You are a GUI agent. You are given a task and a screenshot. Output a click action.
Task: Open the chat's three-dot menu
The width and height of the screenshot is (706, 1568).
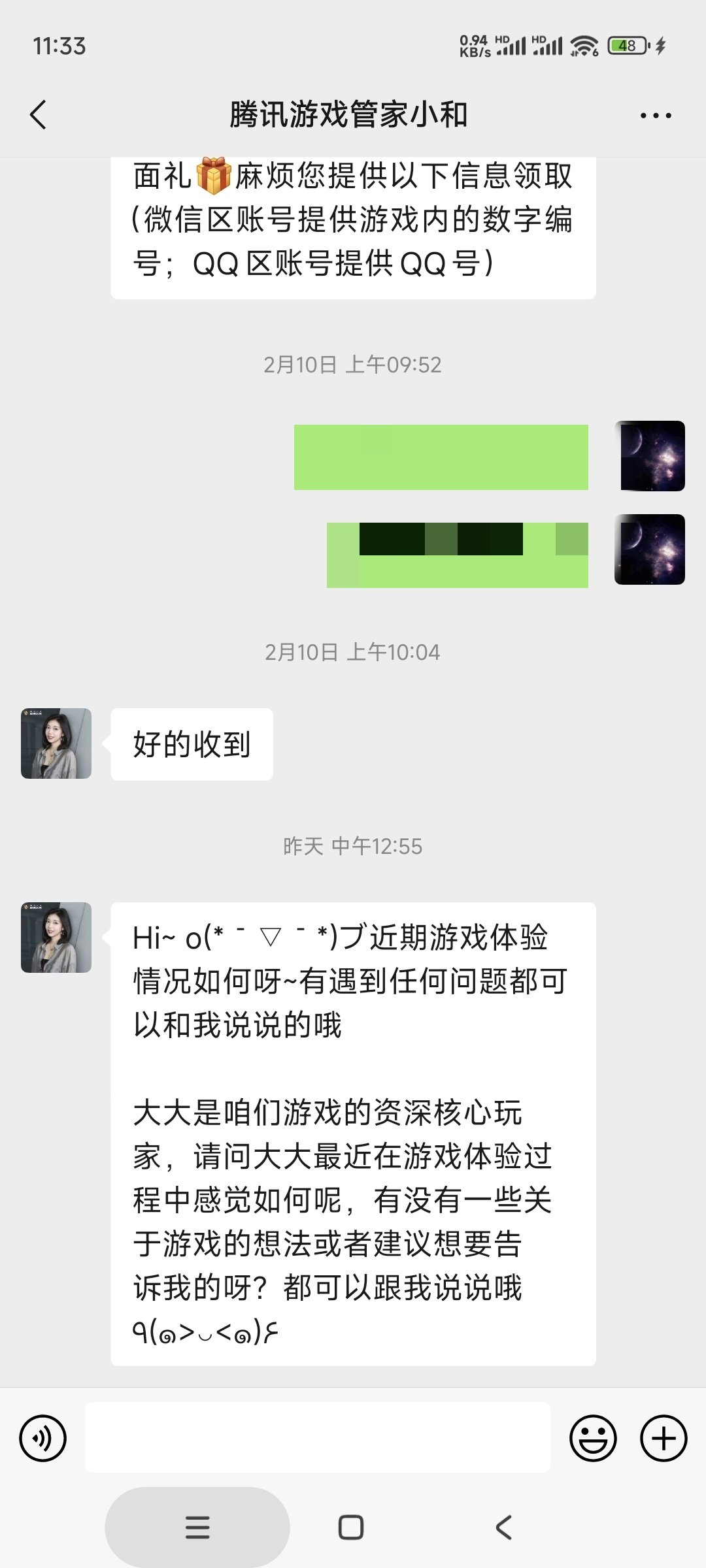(x=655, y=116)
